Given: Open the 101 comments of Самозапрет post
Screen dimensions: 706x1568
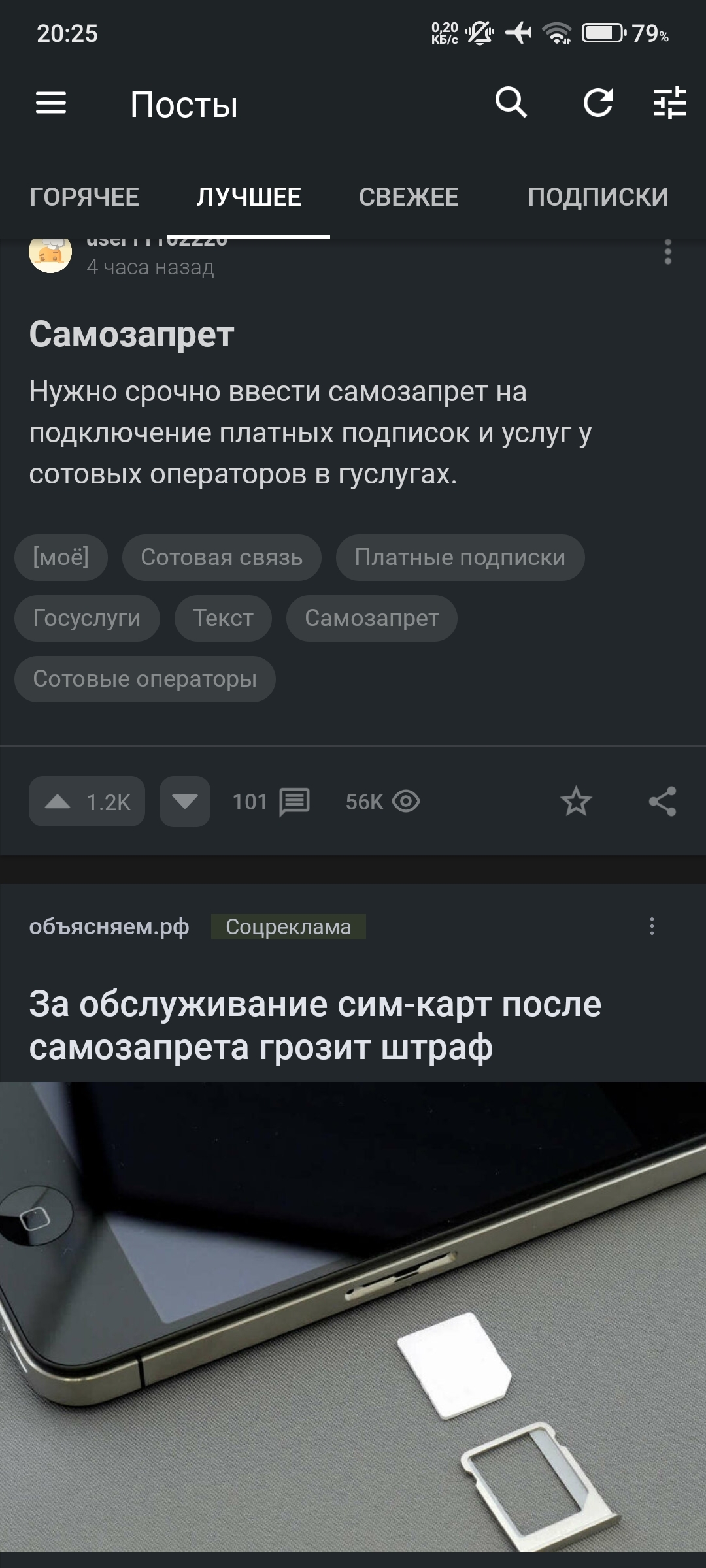Looking at the screenshot, I should point(271,802).
